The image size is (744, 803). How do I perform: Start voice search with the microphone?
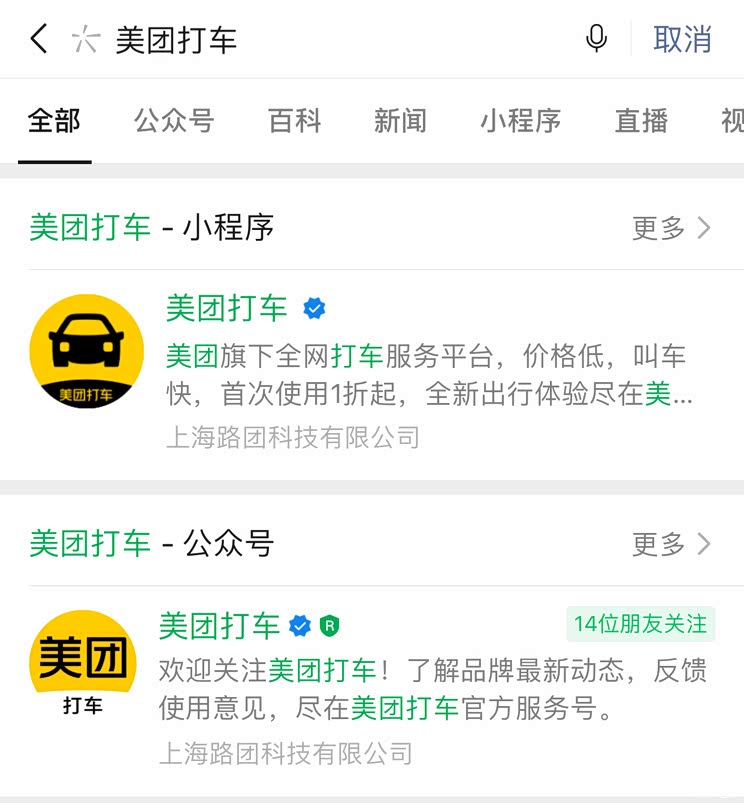[596, 40]
